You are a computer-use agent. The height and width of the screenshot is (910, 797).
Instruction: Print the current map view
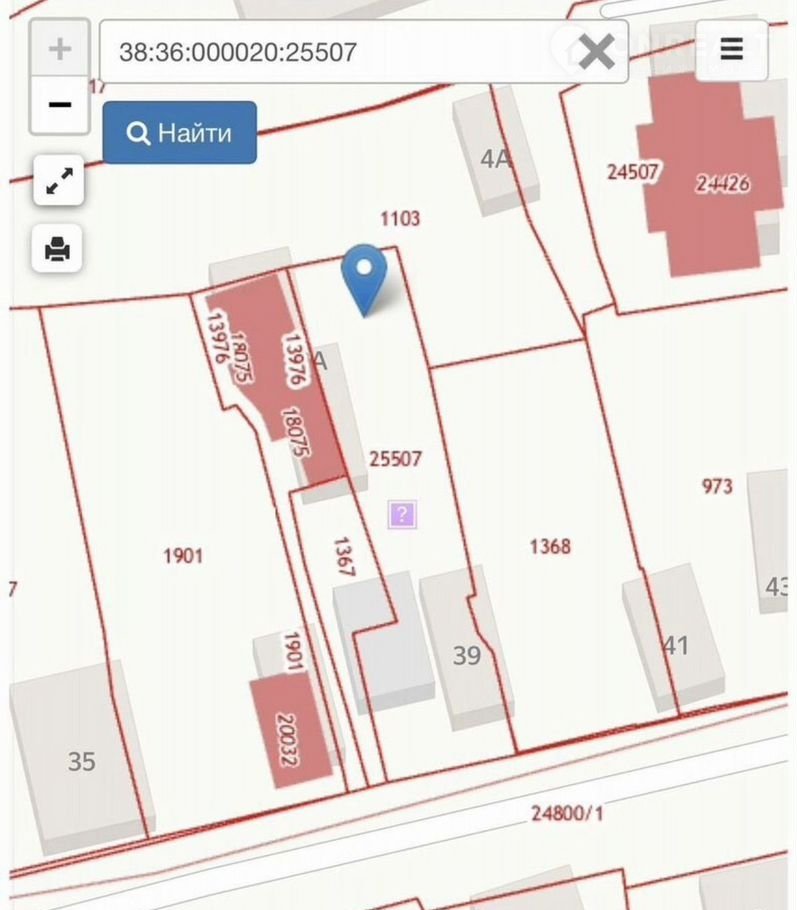coord(59,247)
